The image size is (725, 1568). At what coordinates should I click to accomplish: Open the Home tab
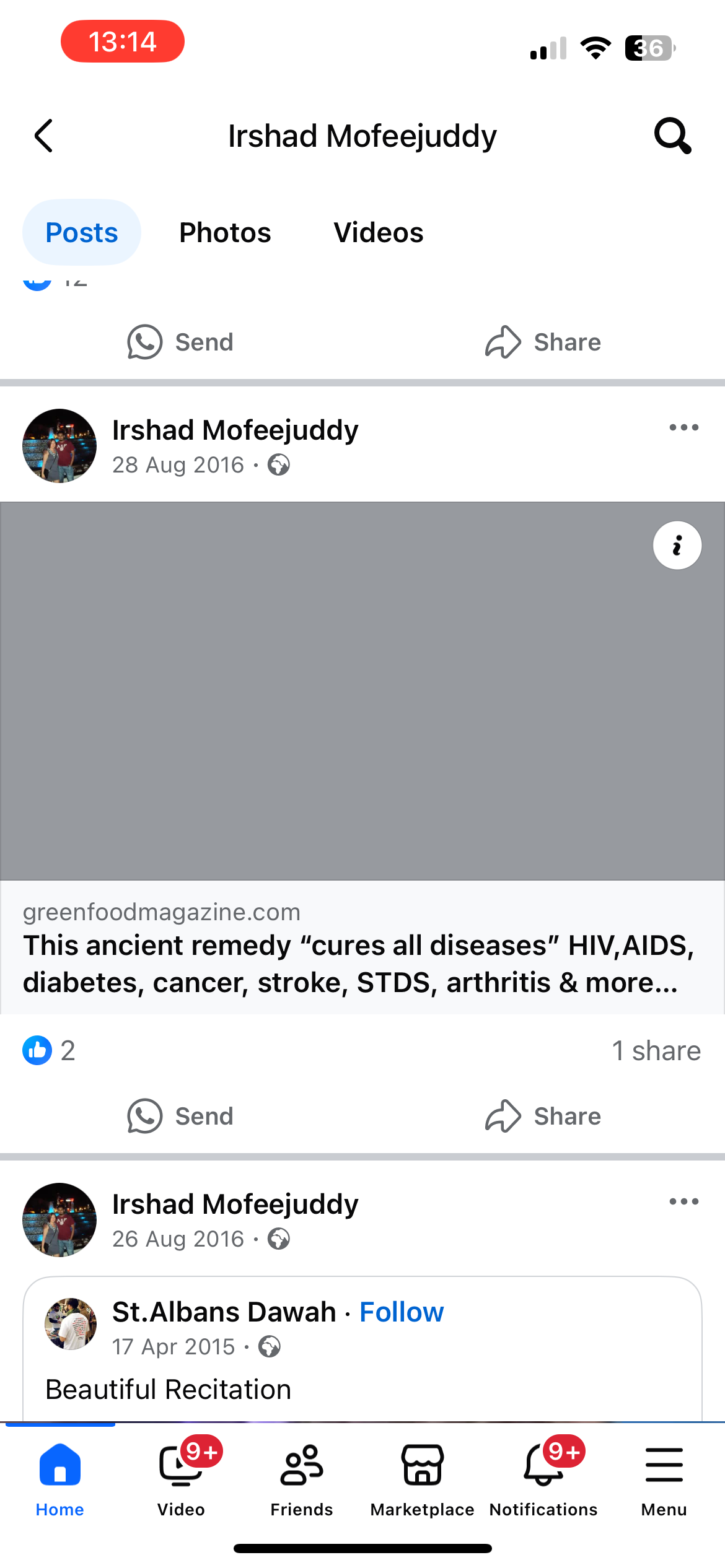tap(59, 1477)
